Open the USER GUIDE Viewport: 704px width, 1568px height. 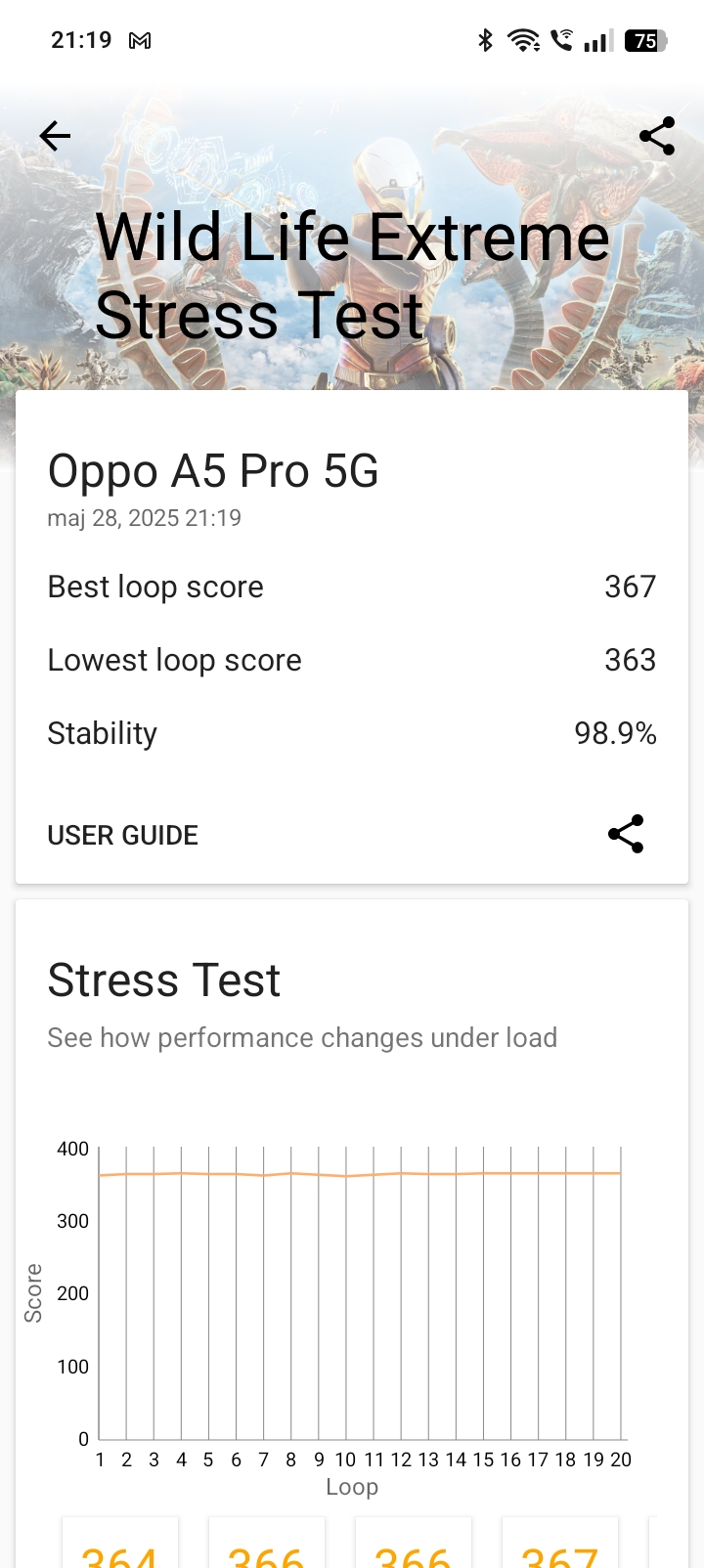click(123, 835)
